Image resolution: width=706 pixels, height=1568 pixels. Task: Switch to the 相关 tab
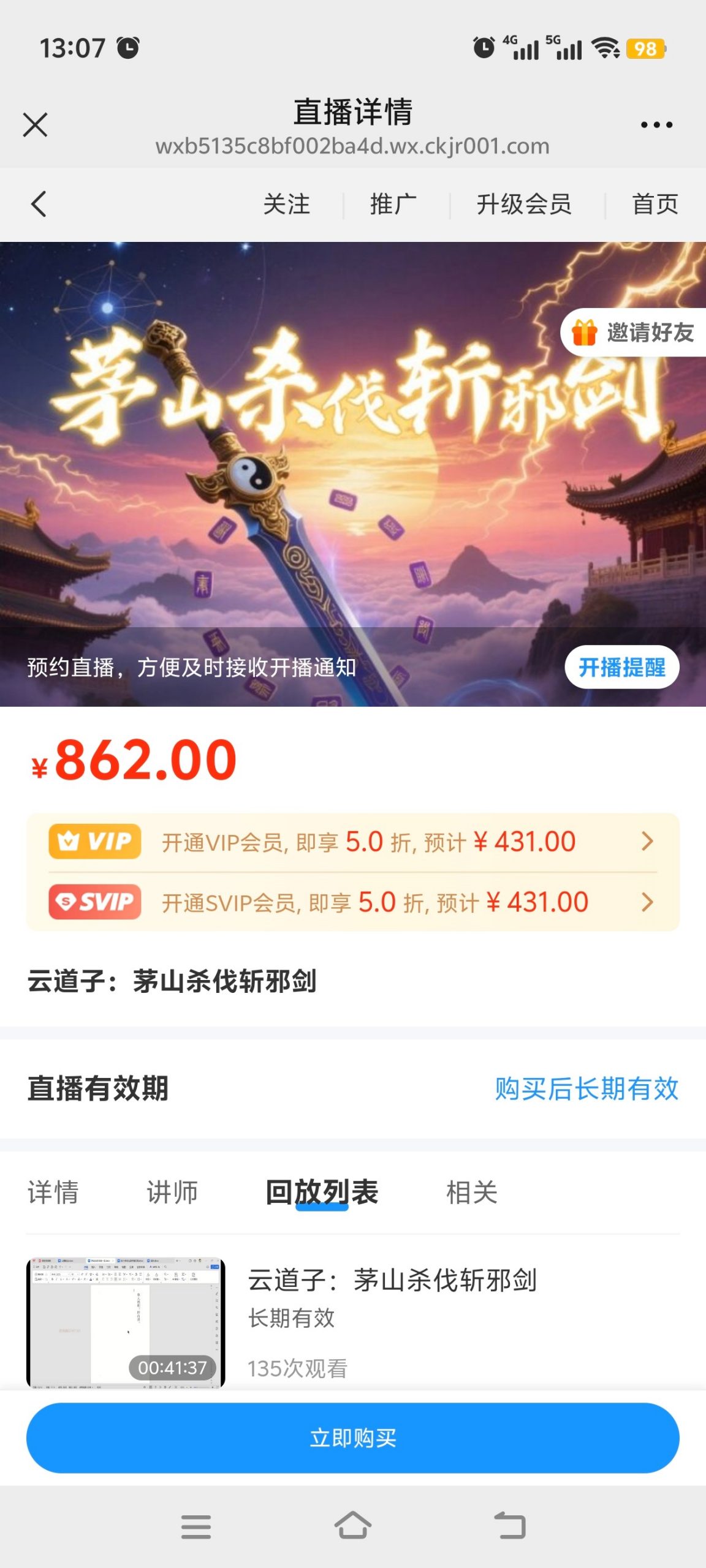click(x=471, y=1193)
